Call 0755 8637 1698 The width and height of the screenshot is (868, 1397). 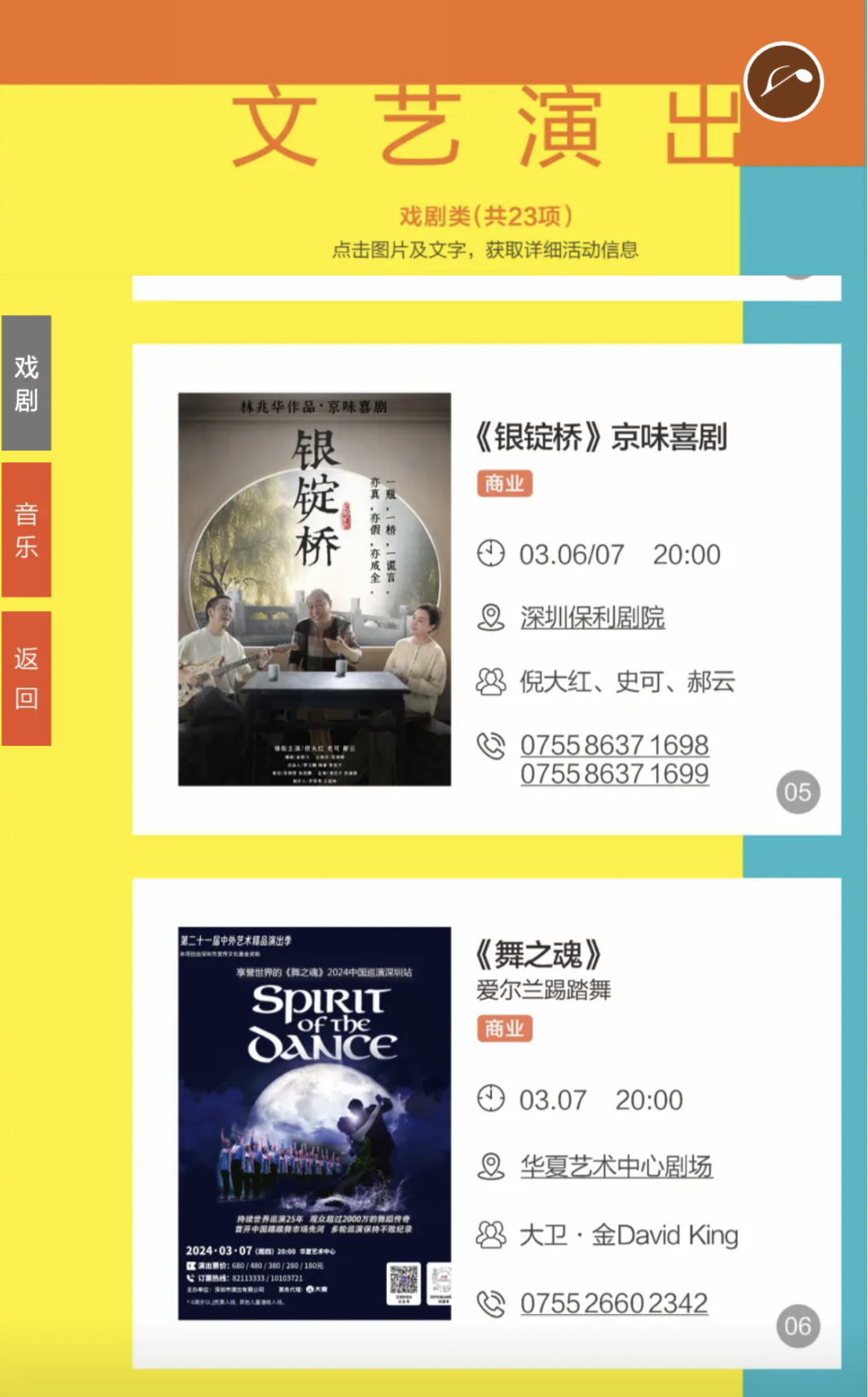pyautogui.click(x=614, y=744)
